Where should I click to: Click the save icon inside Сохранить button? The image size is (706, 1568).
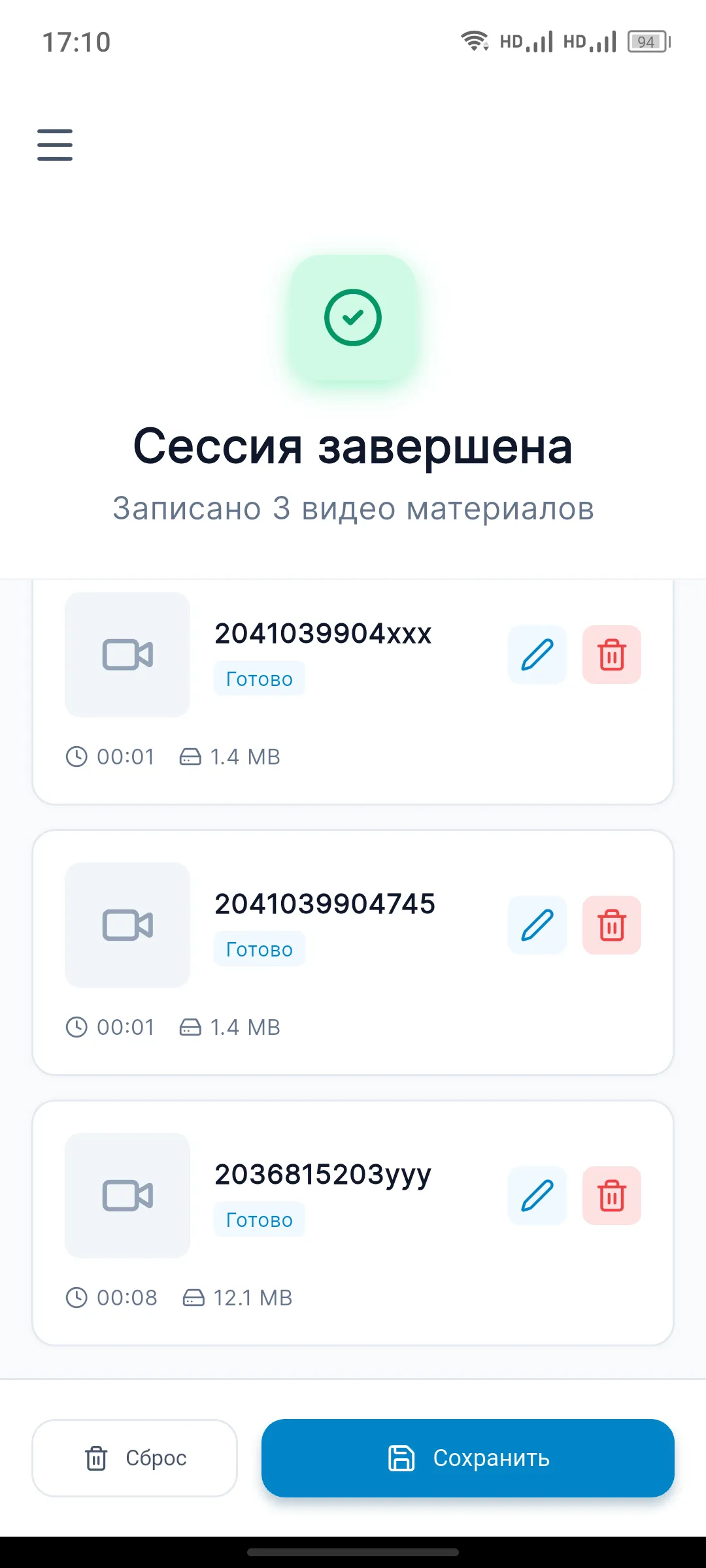point(401,1458)
